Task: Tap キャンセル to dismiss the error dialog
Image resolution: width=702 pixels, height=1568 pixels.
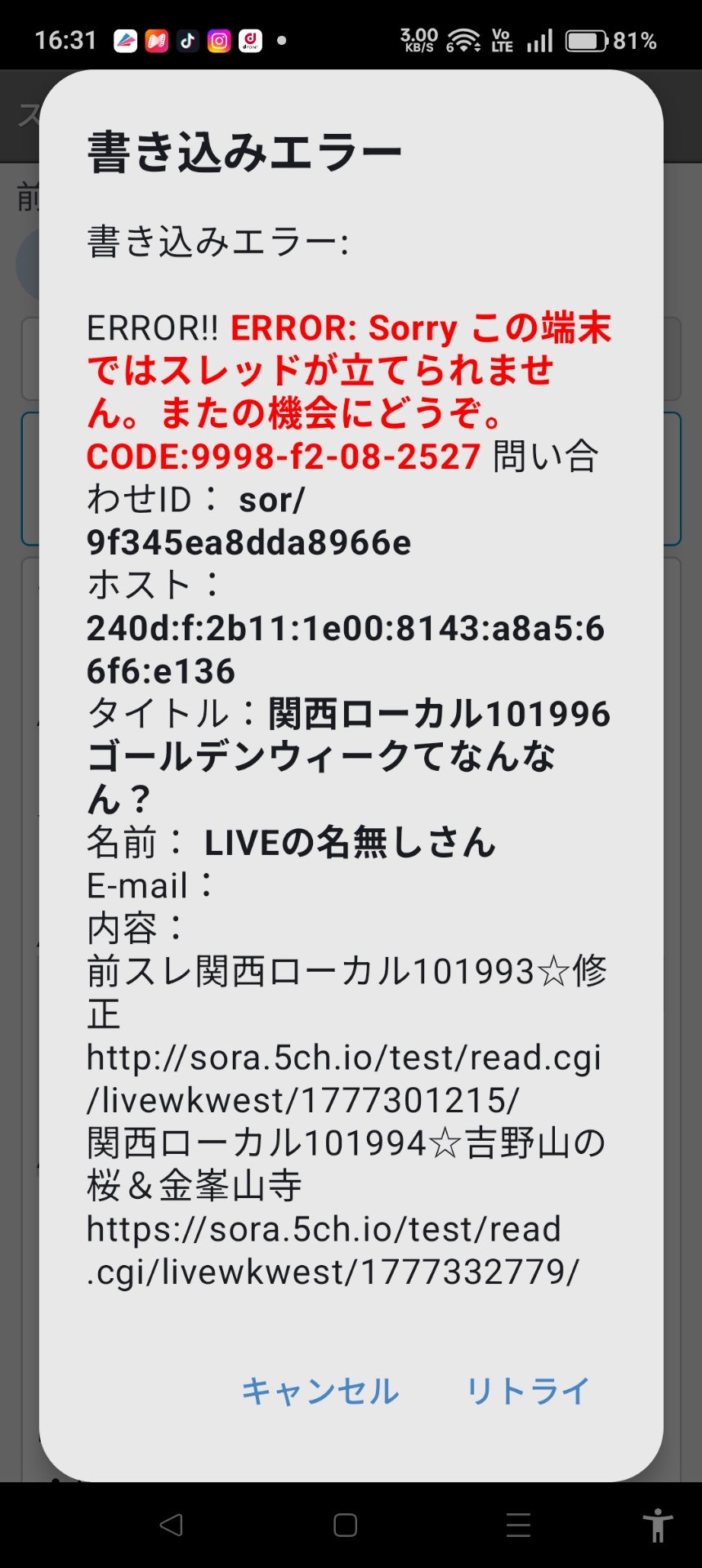Action: coord(320,1391)
